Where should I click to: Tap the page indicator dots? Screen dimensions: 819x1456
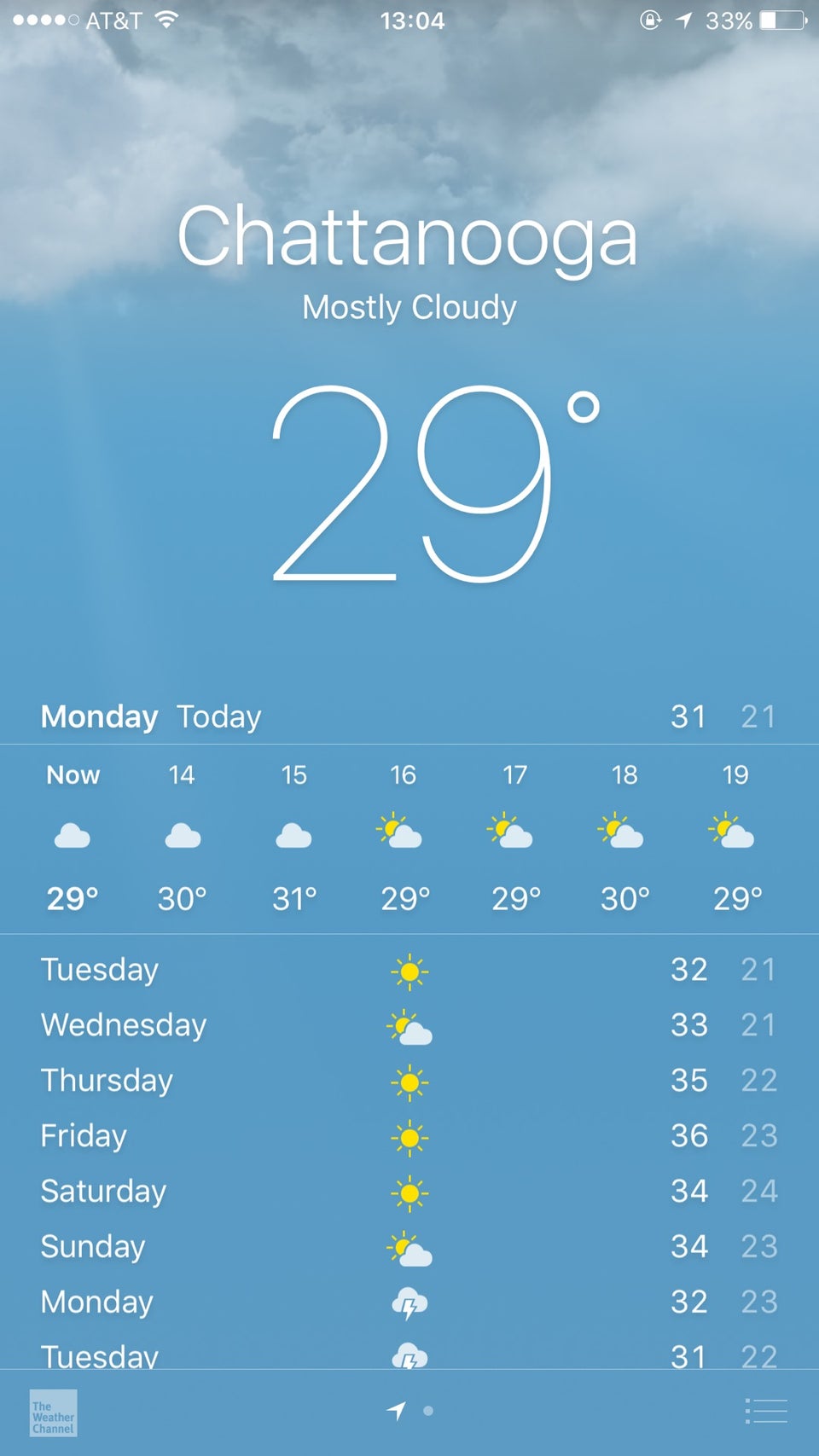click(410, 1411)
